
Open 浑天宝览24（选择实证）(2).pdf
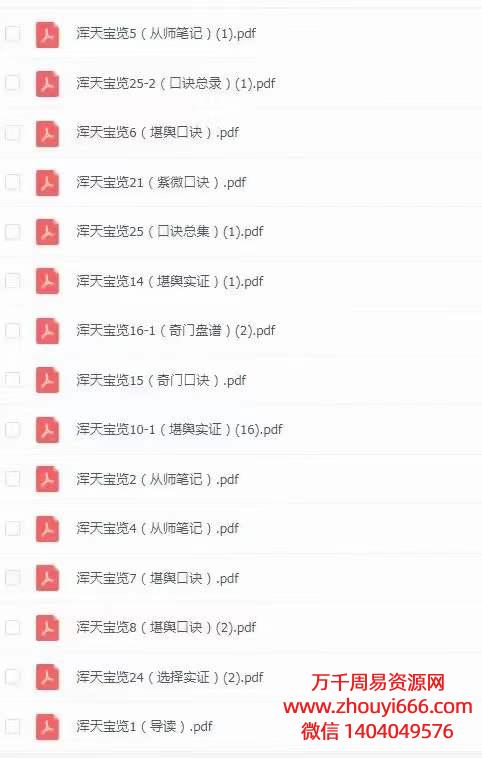pyautogui.click(x=170, y=677)
